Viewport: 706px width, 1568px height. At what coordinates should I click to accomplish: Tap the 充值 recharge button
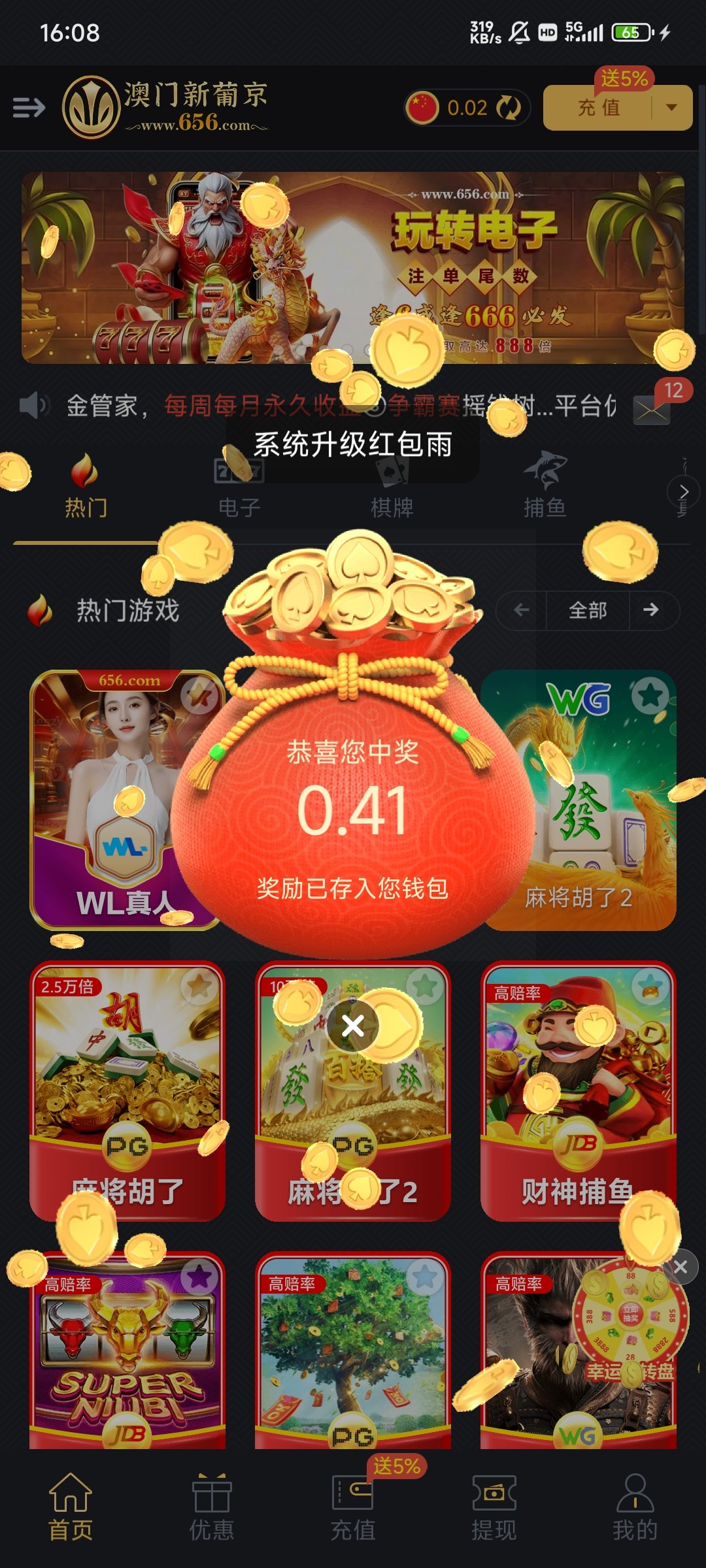pyautogui.click(x=598, y=108)
